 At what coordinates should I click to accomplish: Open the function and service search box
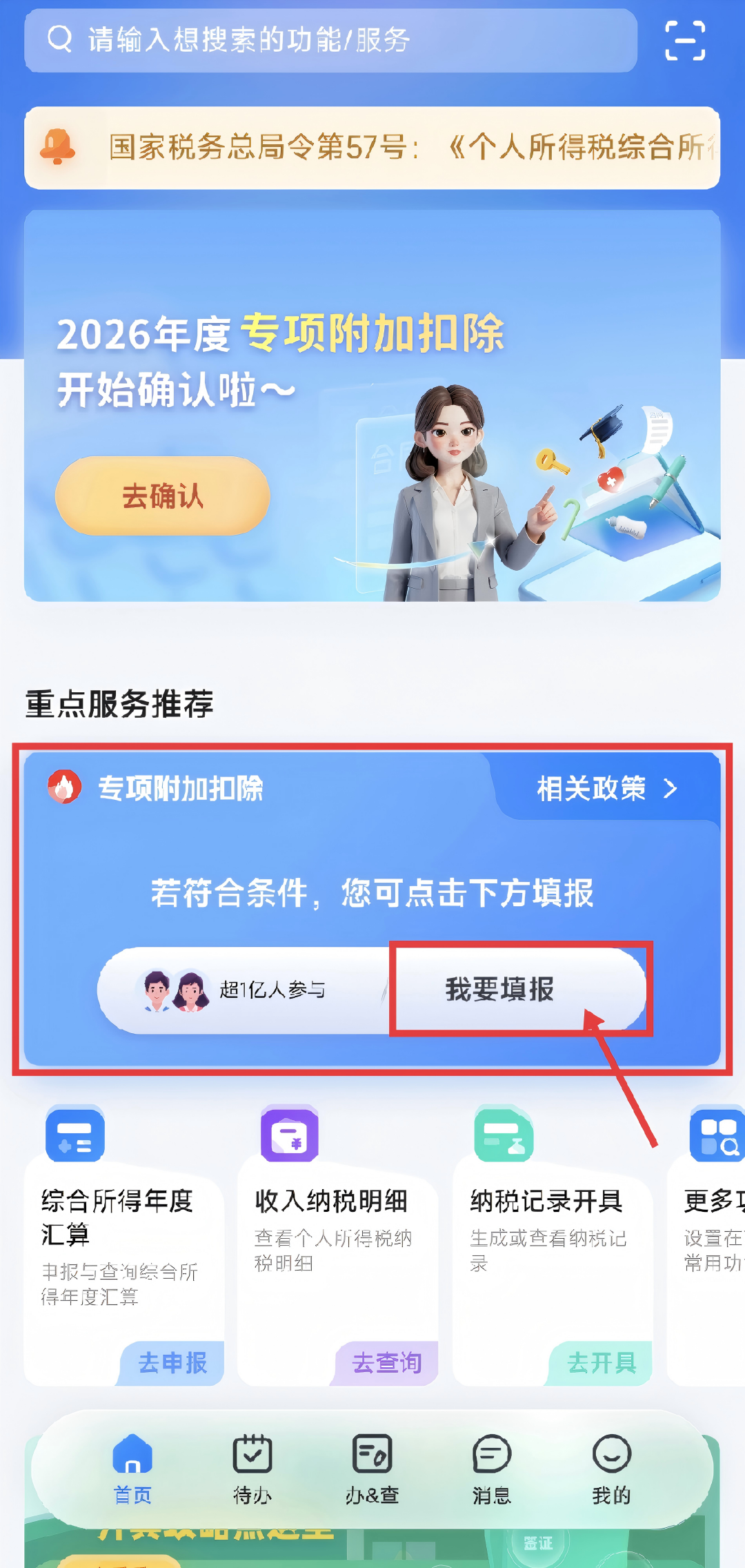coord(331,40)
